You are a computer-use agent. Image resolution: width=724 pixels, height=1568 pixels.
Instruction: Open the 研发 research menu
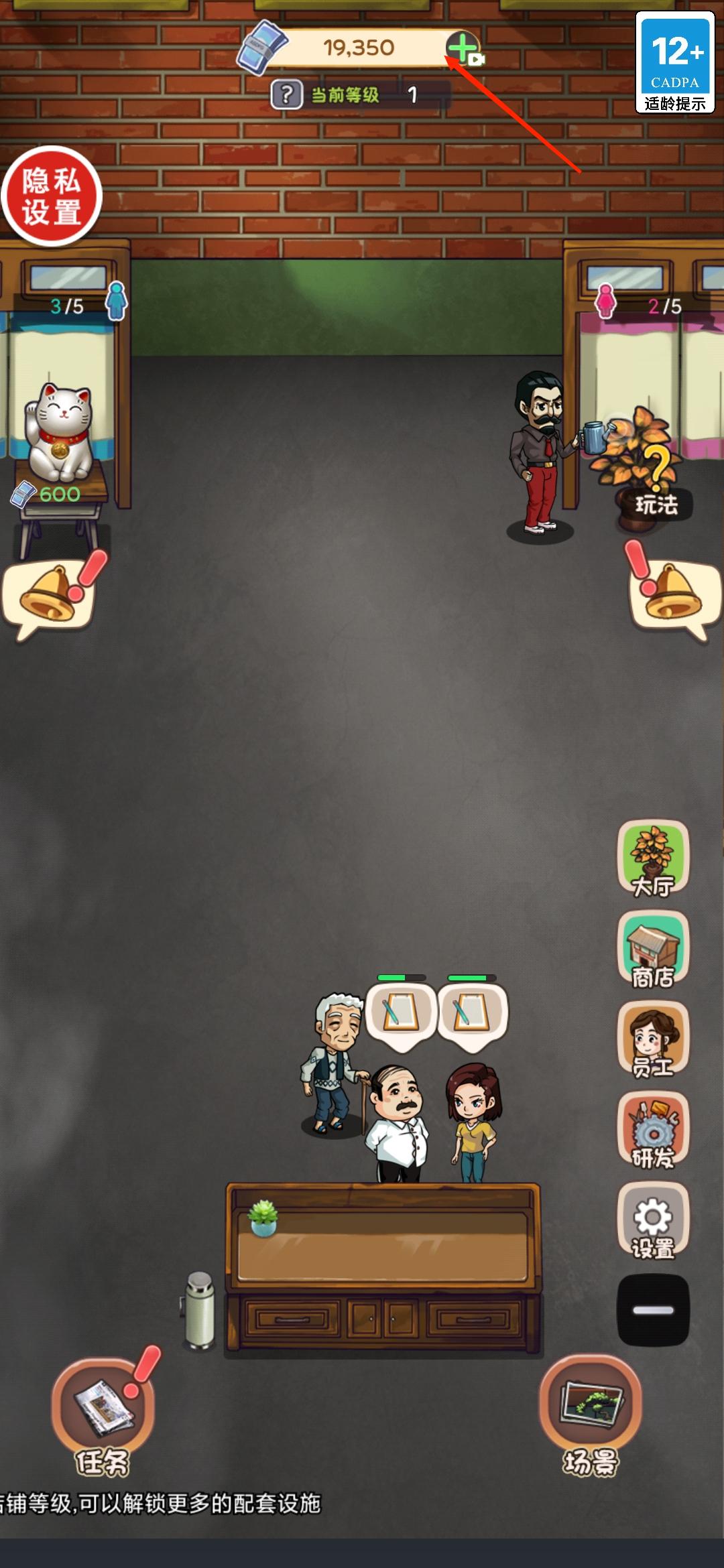(653, 1130)
